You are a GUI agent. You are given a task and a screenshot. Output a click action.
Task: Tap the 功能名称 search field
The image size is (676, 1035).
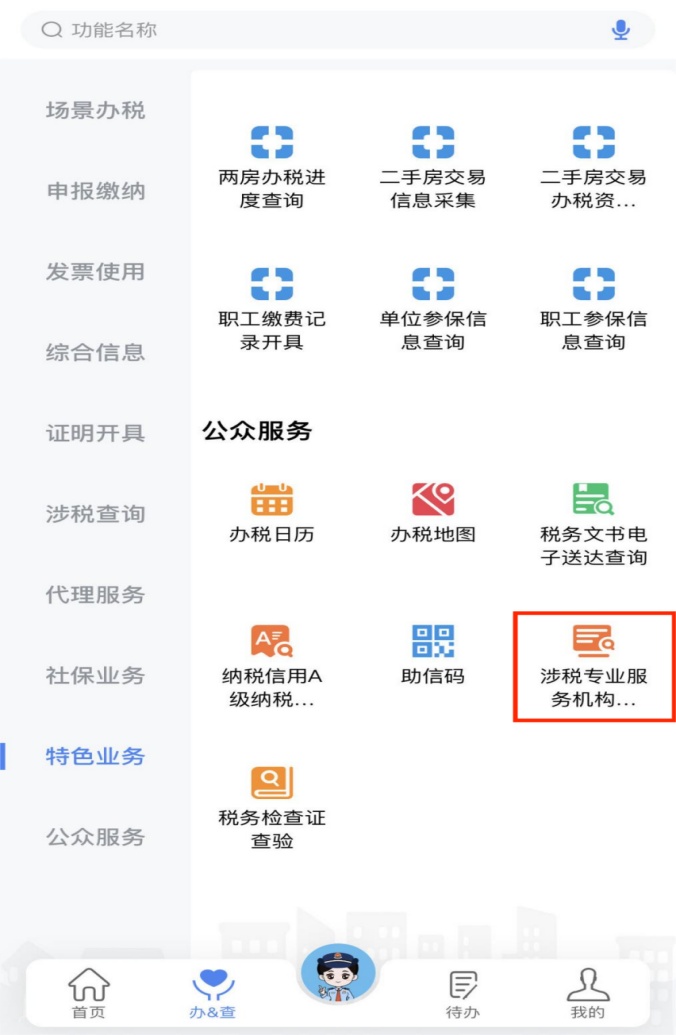click(300, 30)
